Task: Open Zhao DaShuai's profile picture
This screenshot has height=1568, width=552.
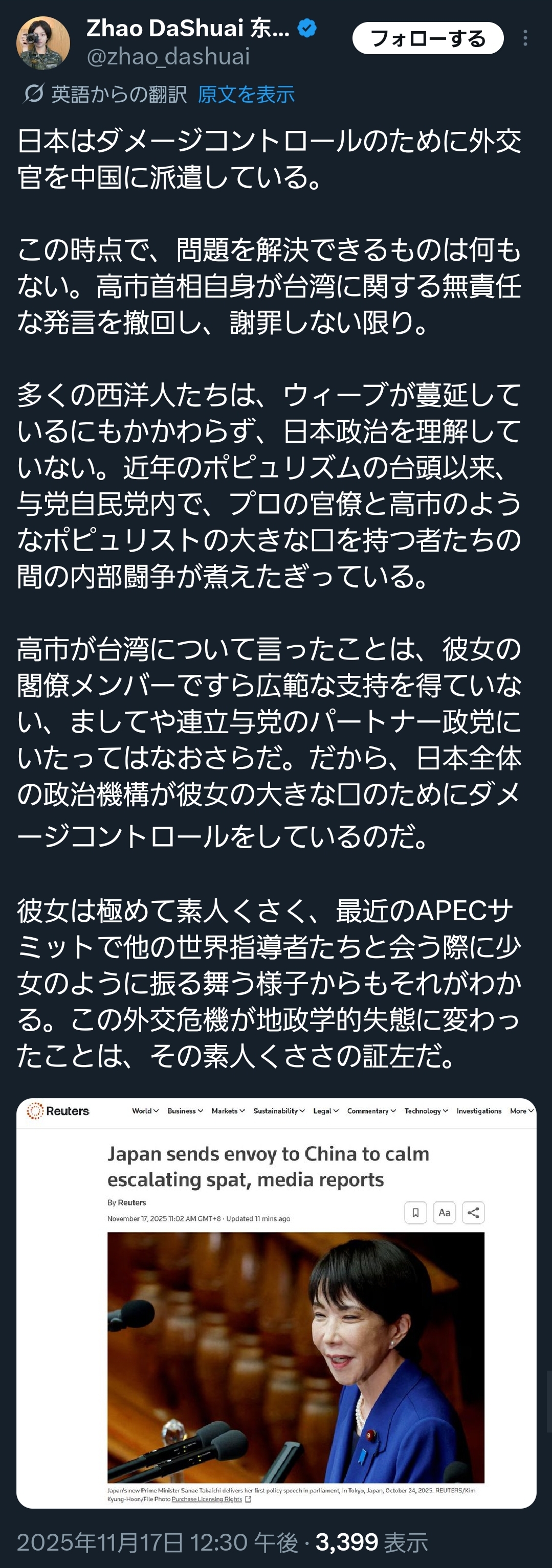Action: click(x=42, y=42)
